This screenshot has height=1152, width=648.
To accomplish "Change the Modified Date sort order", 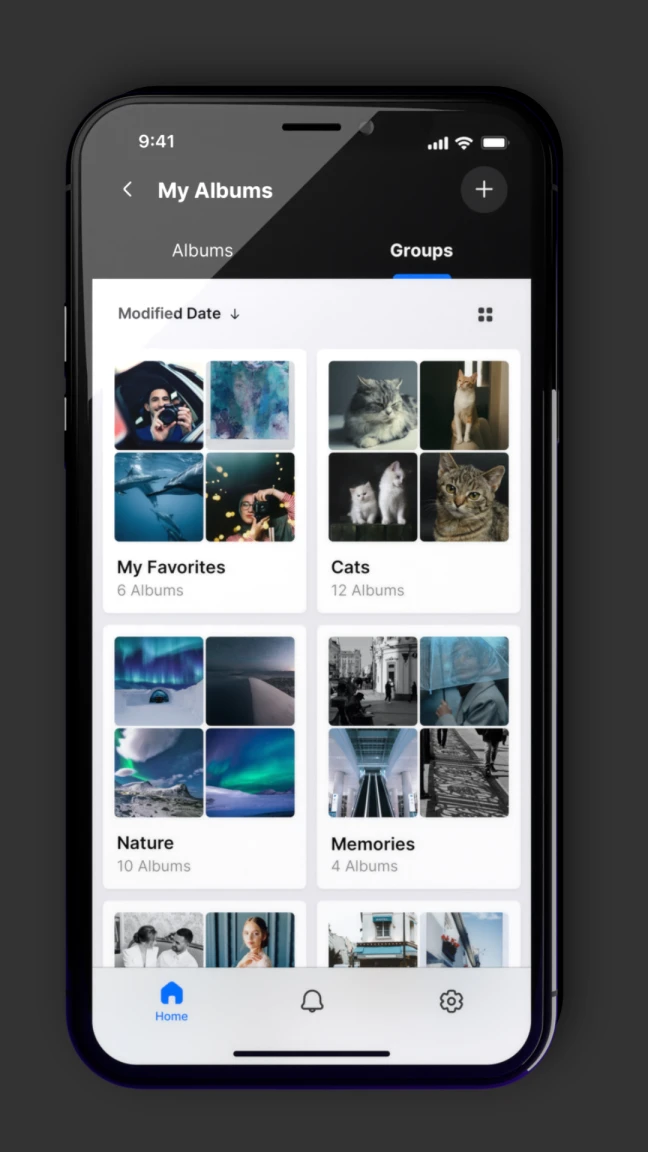I will click(179, 314).
